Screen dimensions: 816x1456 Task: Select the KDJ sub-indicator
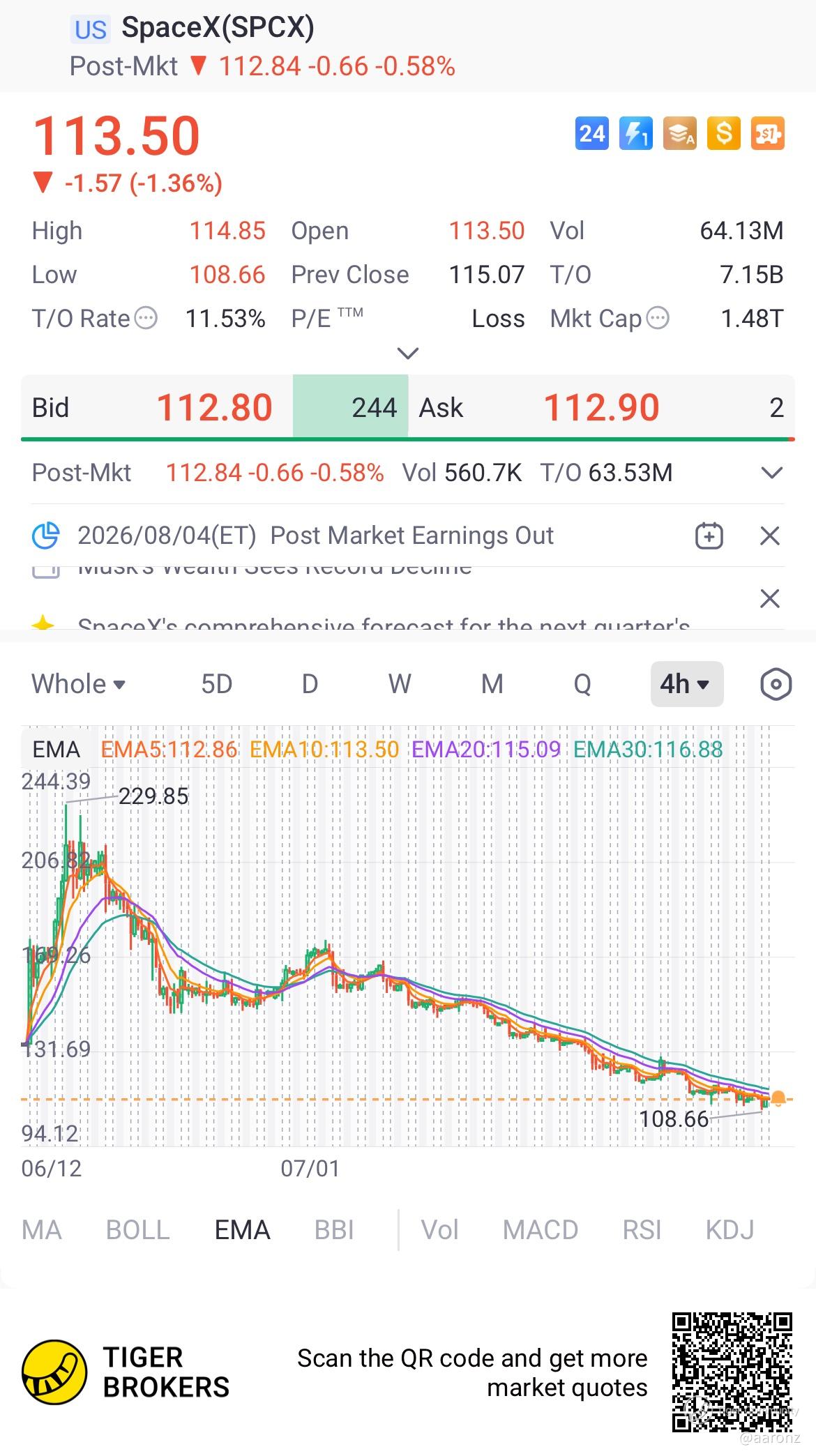pos(730,1229)
